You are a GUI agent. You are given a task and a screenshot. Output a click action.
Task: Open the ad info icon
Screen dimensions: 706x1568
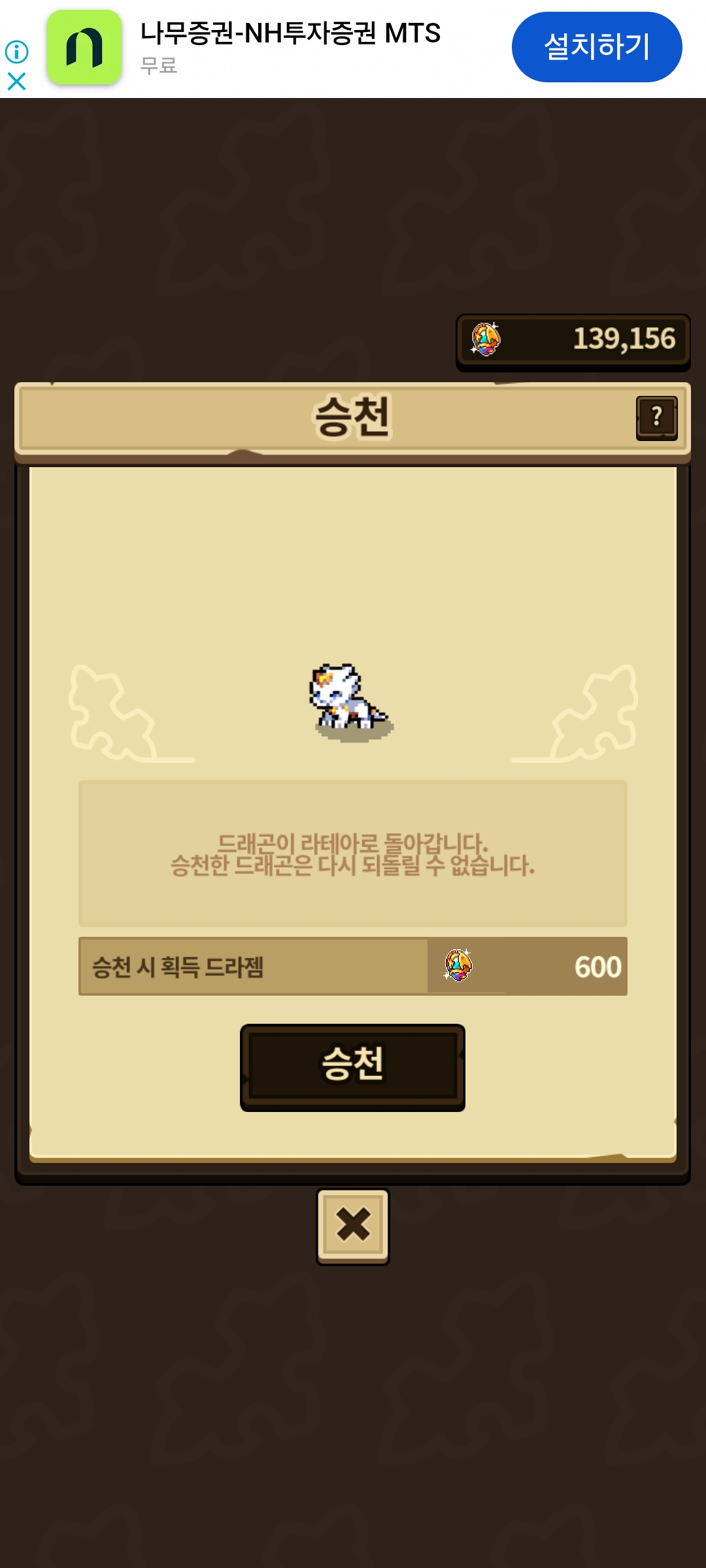tap(16, 52)
